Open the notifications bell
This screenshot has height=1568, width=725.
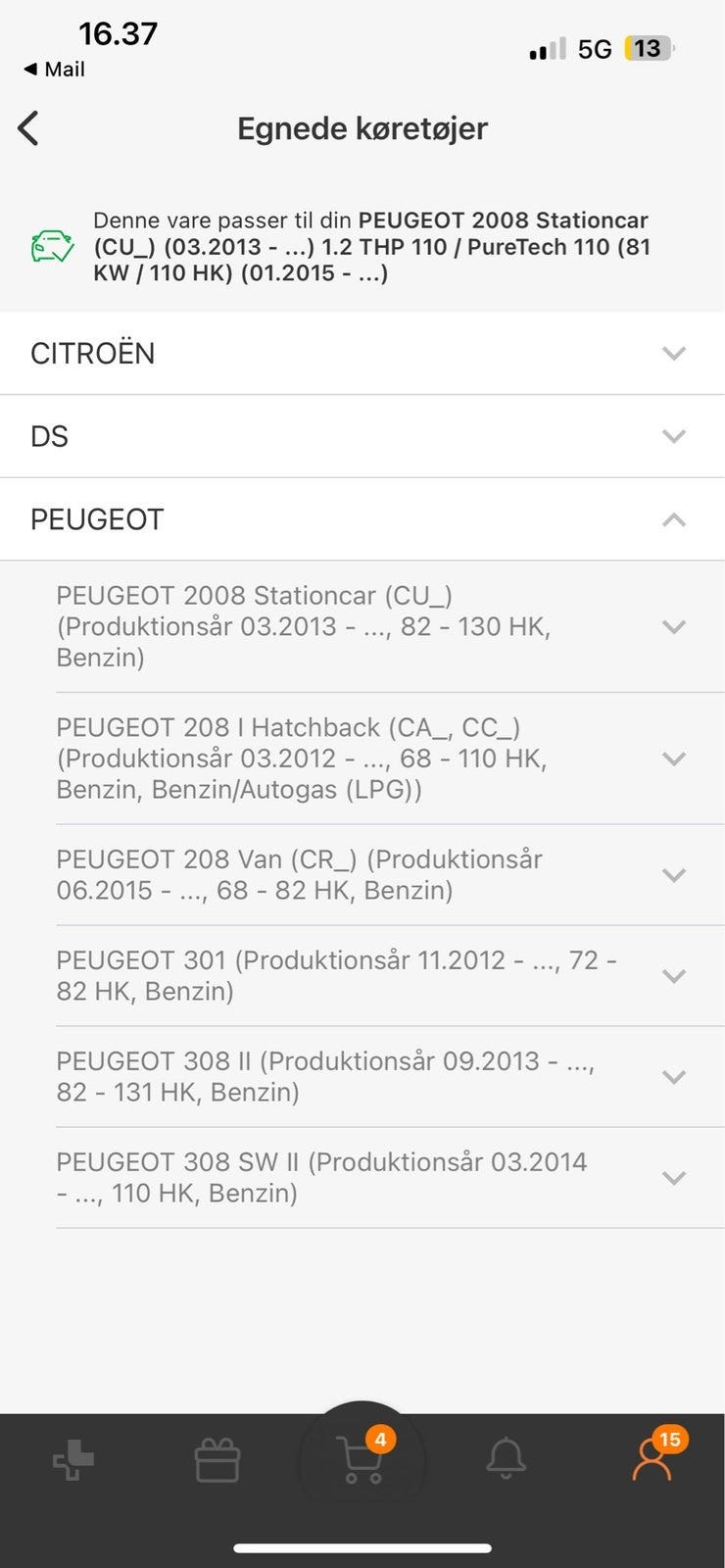(x=506, y=1460)
